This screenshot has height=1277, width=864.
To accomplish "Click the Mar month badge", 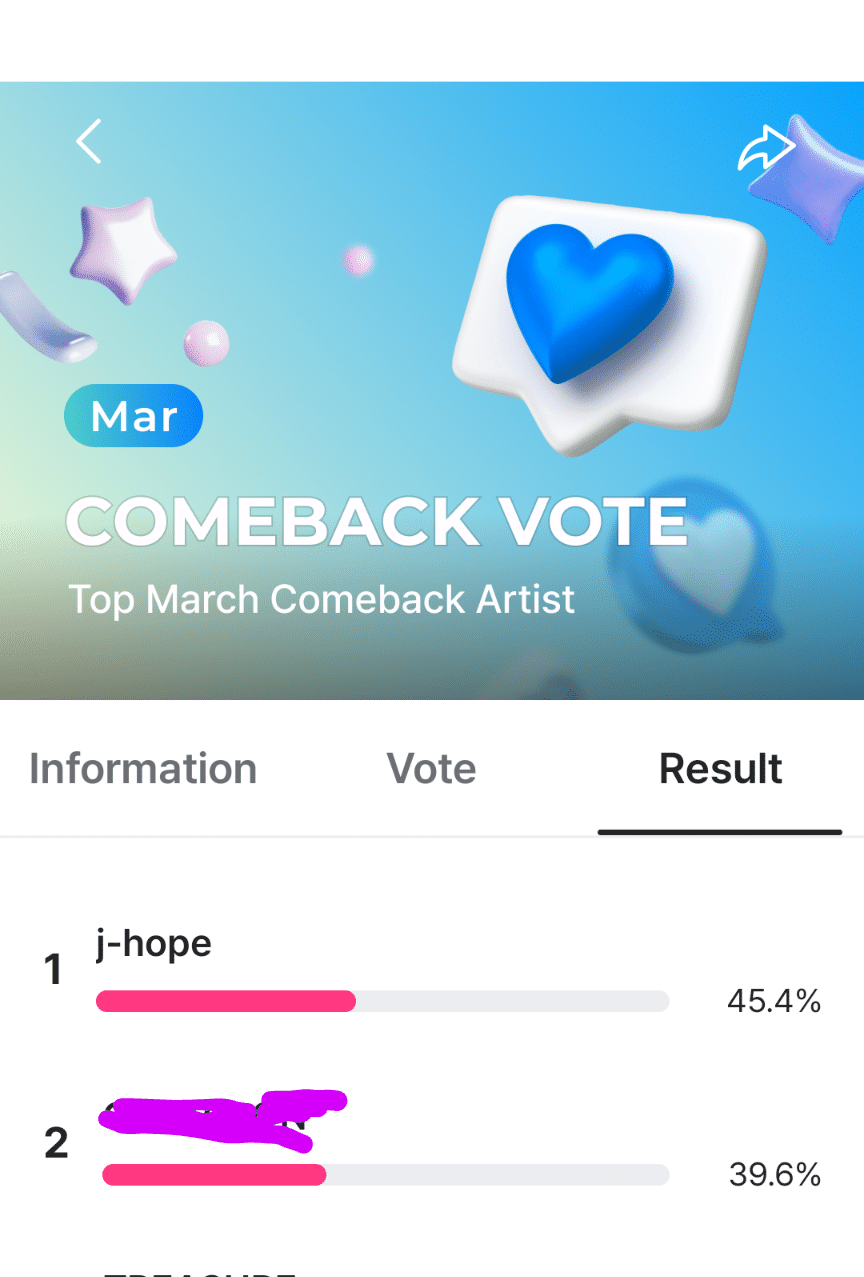I will pos(133,415).
